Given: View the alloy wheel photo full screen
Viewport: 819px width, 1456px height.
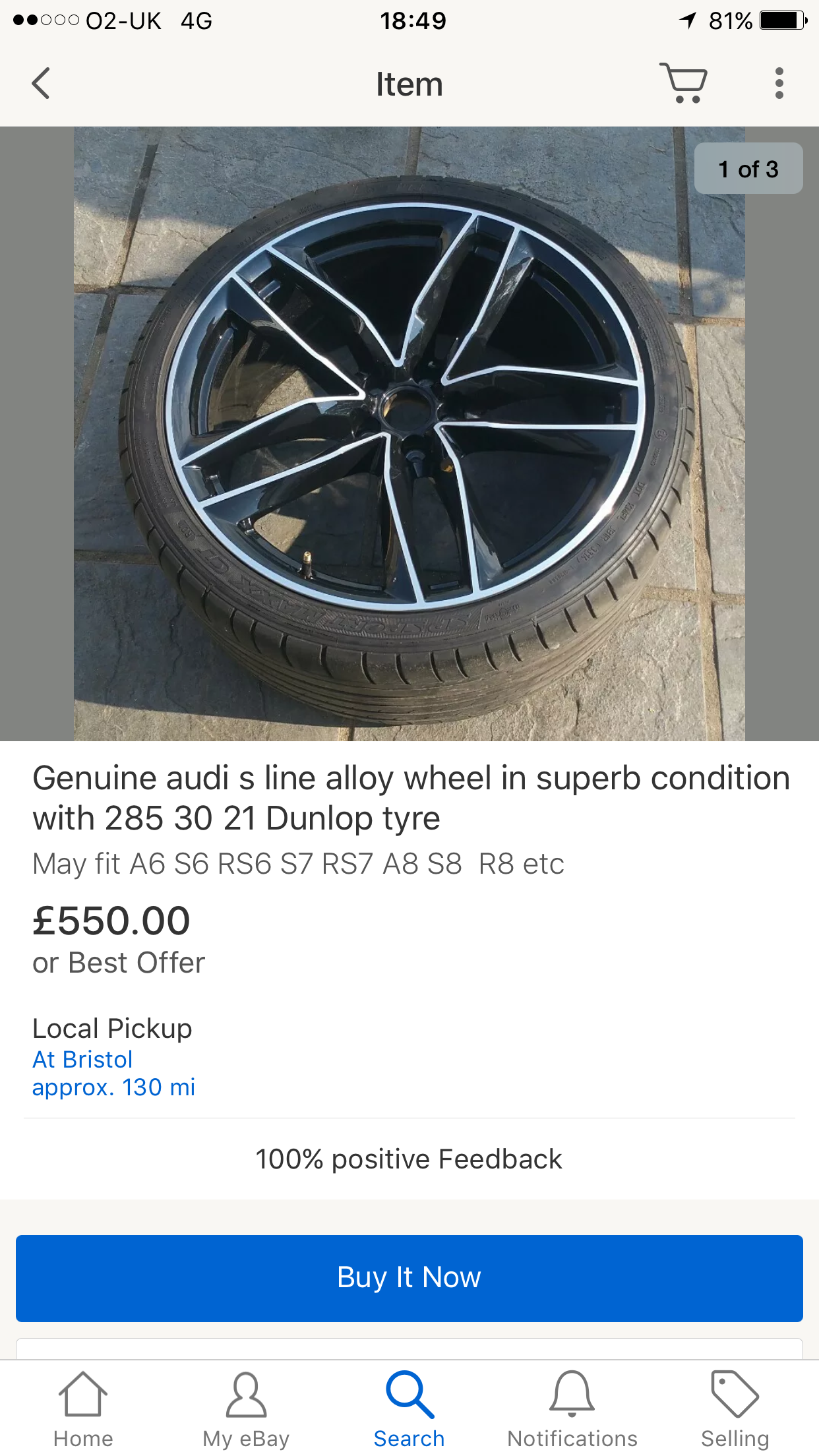Looking at the screenshot, I should (409, 433).
